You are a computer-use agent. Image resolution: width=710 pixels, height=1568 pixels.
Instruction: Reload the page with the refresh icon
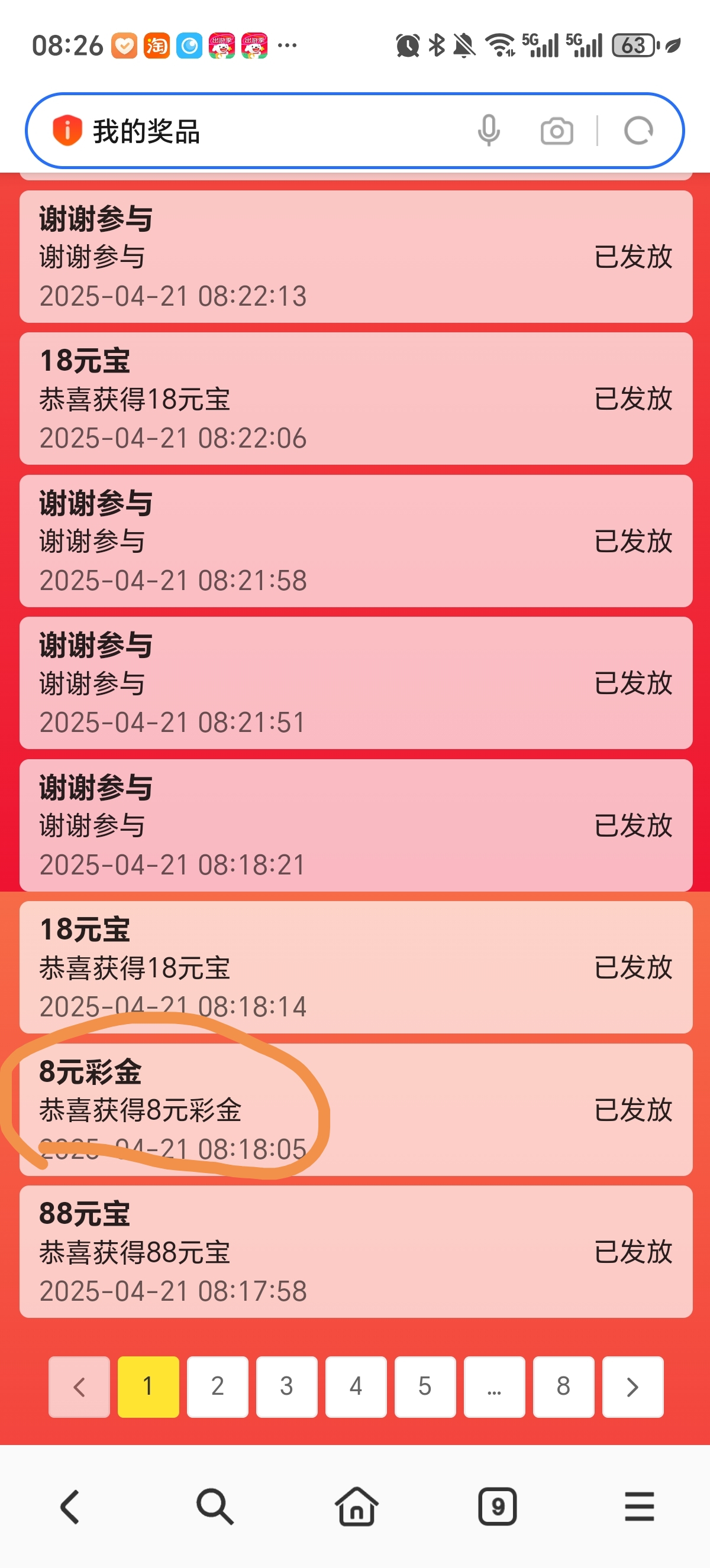(x=638, y=131)
